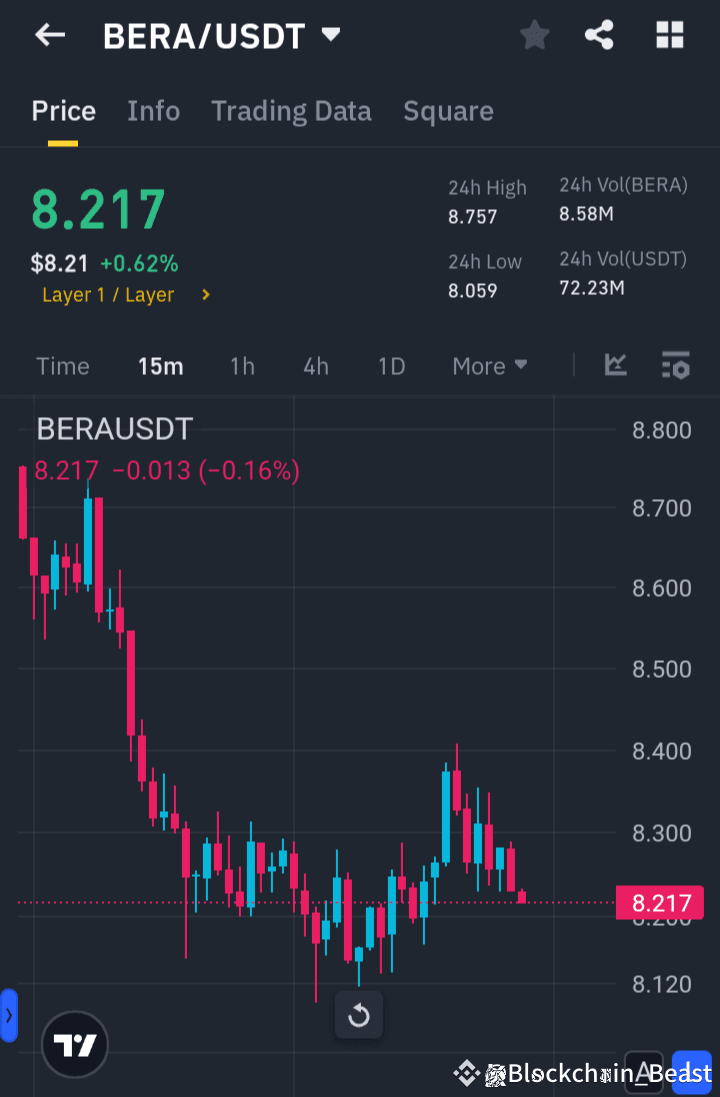Viewport: 720px width, 1097px height.
Task: Select the 1D timeframe
Action: pos(391,366)
